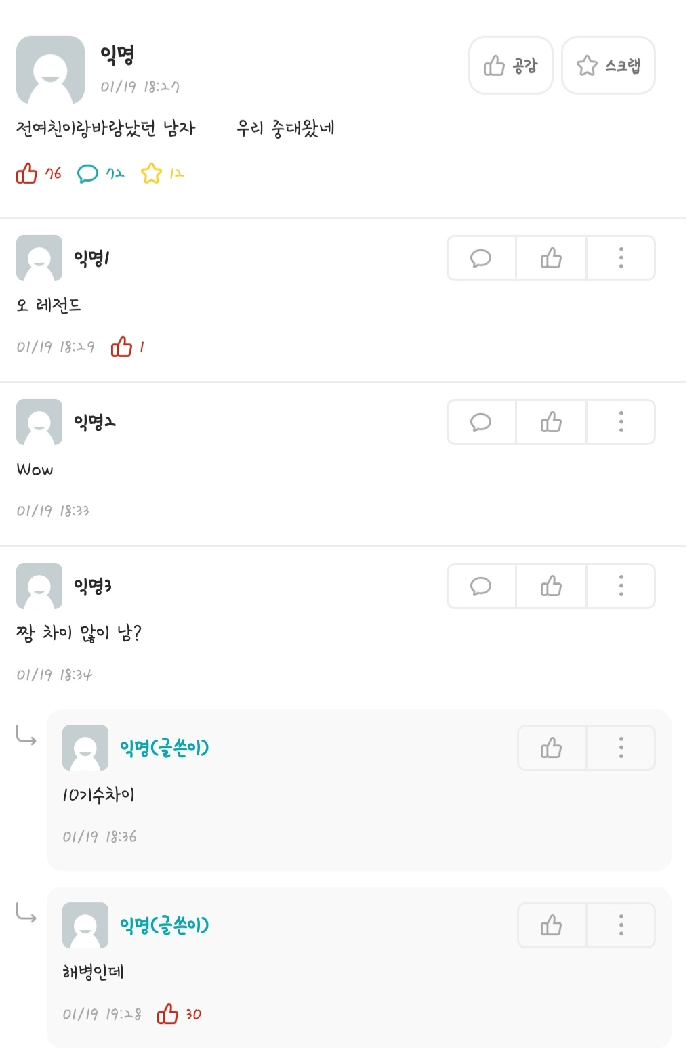Viewport: 700px width, 1062px height.
Task: Like 익명1's comment
Action: coord(551,258)
